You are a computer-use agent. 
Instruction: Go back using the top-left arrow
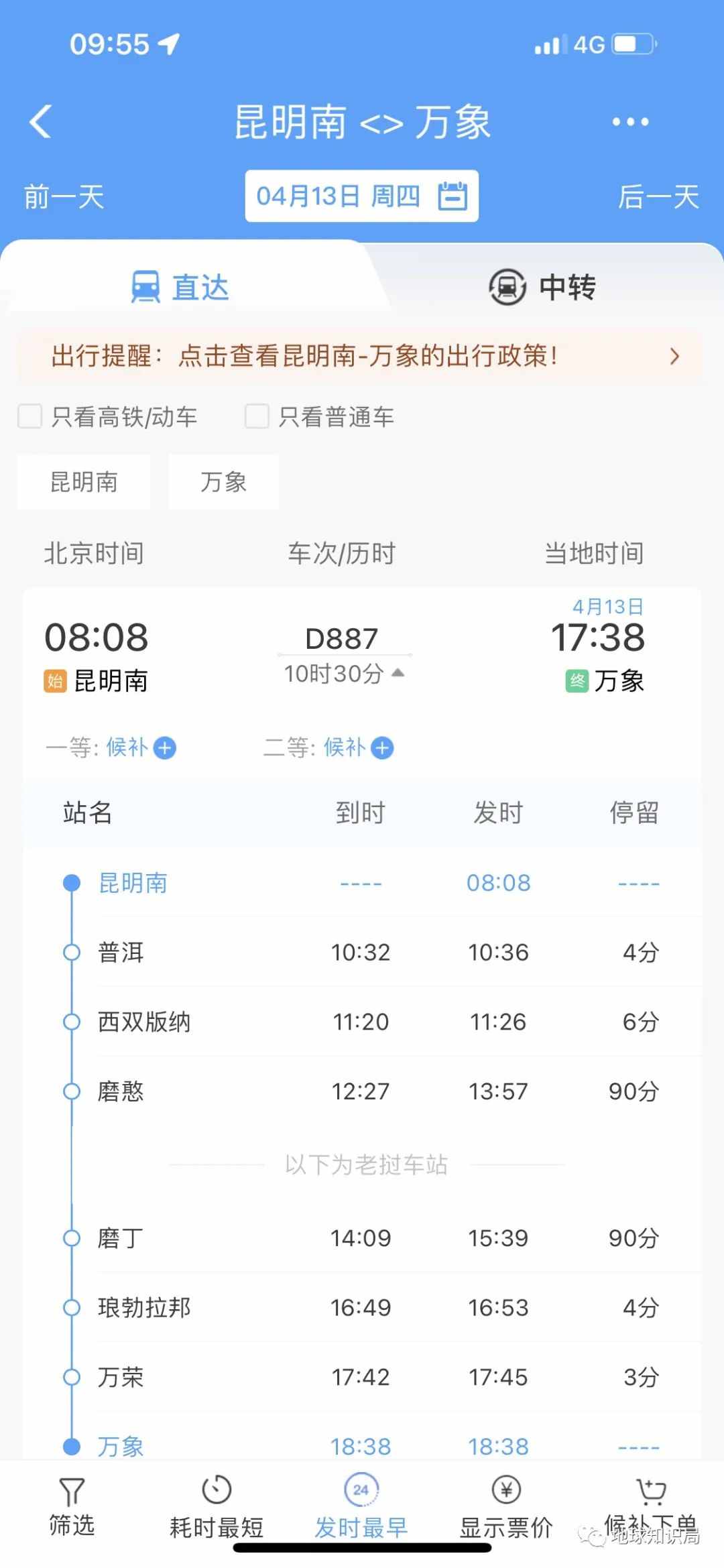pyautogui.click(x=40, y=122)
